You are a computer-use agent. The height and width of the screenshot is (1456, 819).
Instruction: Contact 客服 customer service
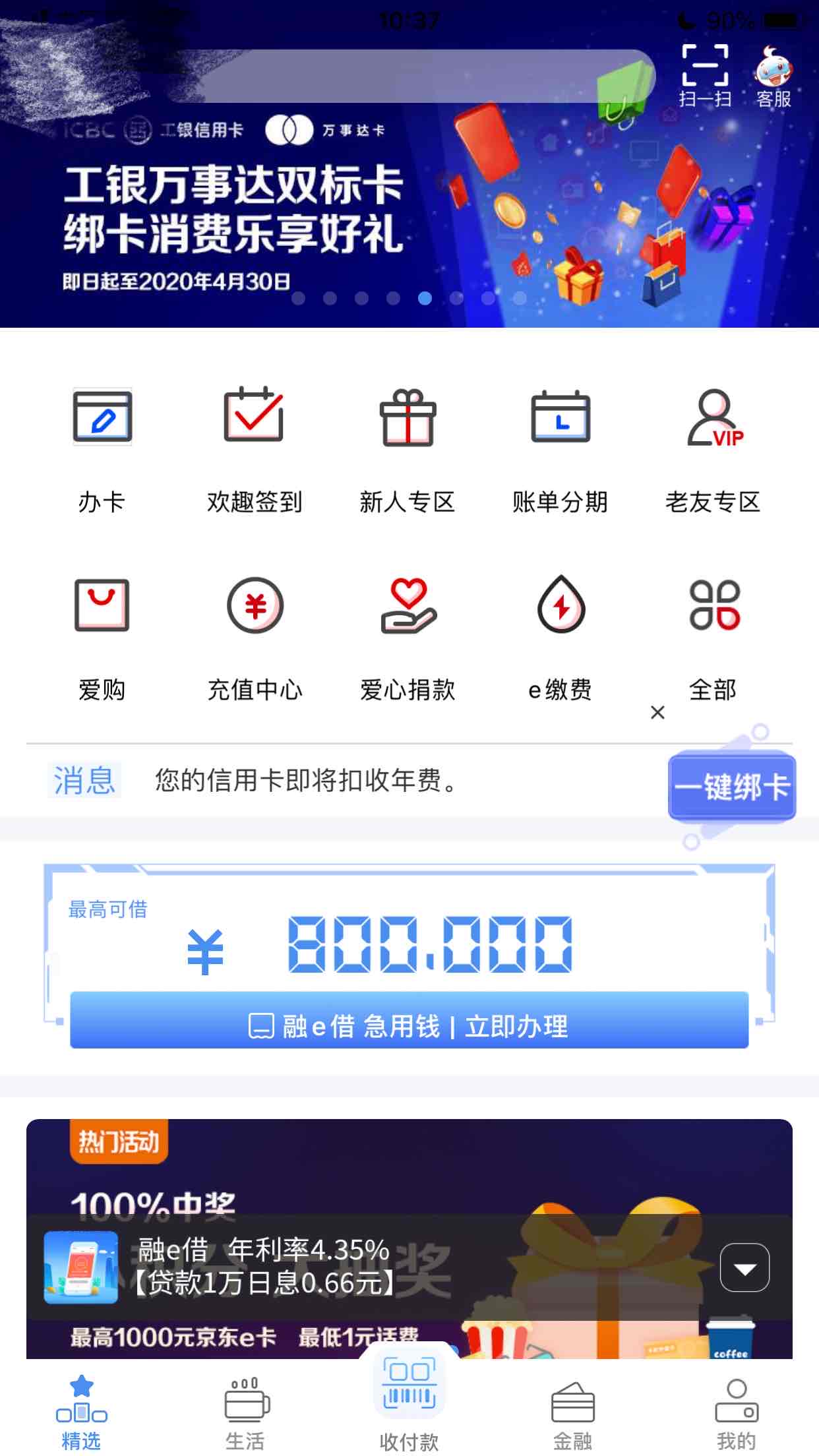pyautogui.click(x=773, y=75)
